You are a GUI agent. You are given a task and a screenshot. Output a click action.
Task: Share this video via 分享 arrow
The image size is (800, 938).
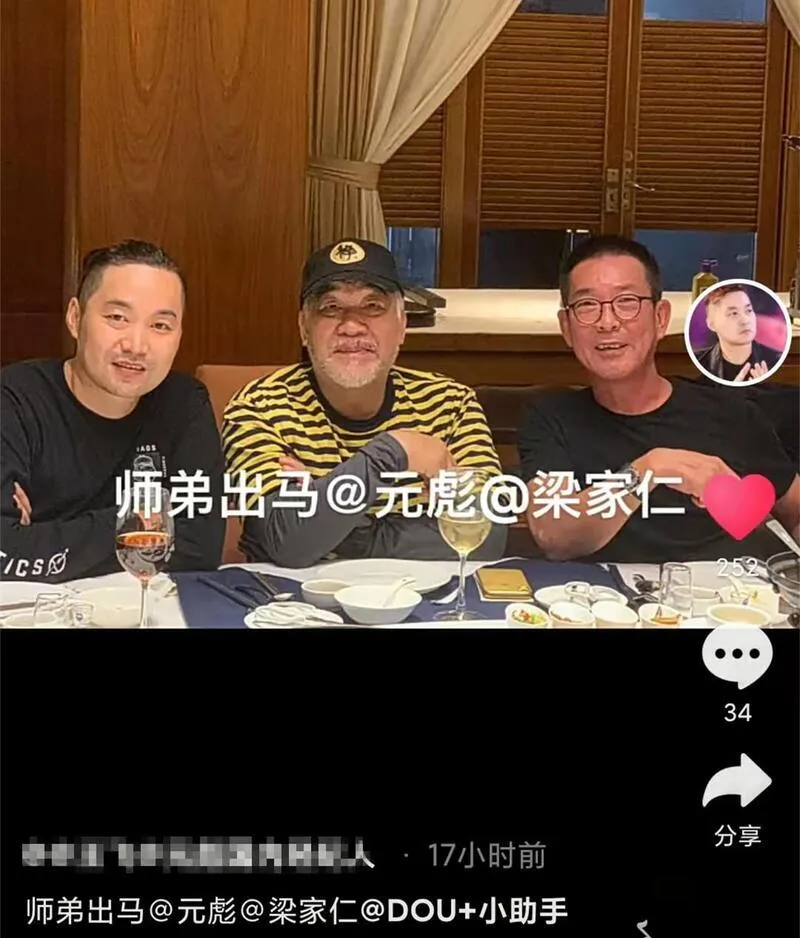(x=737, y=784)
